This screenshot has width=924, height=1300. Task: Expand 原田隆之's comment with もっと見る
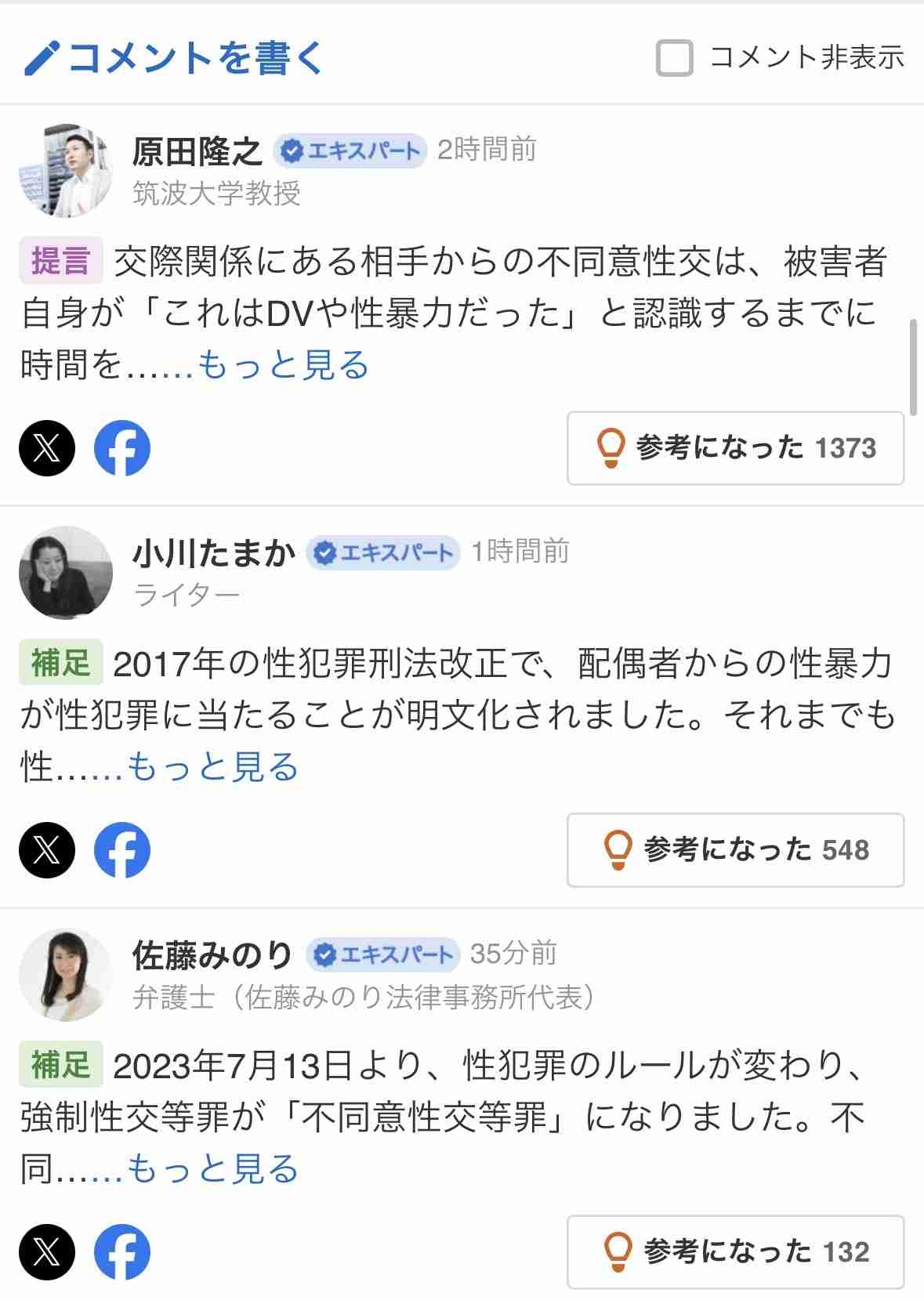coord(283,365)
